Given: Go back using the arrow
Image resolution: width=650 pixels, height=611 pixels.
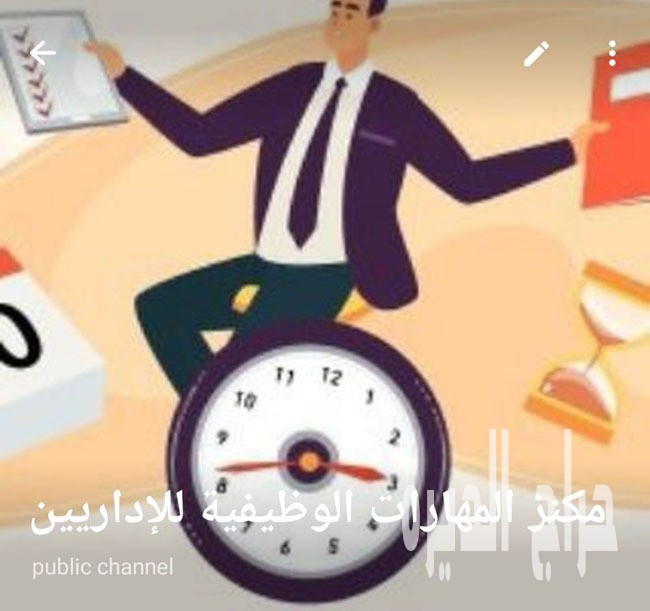Looking at the screenshot, I should 42,54.
